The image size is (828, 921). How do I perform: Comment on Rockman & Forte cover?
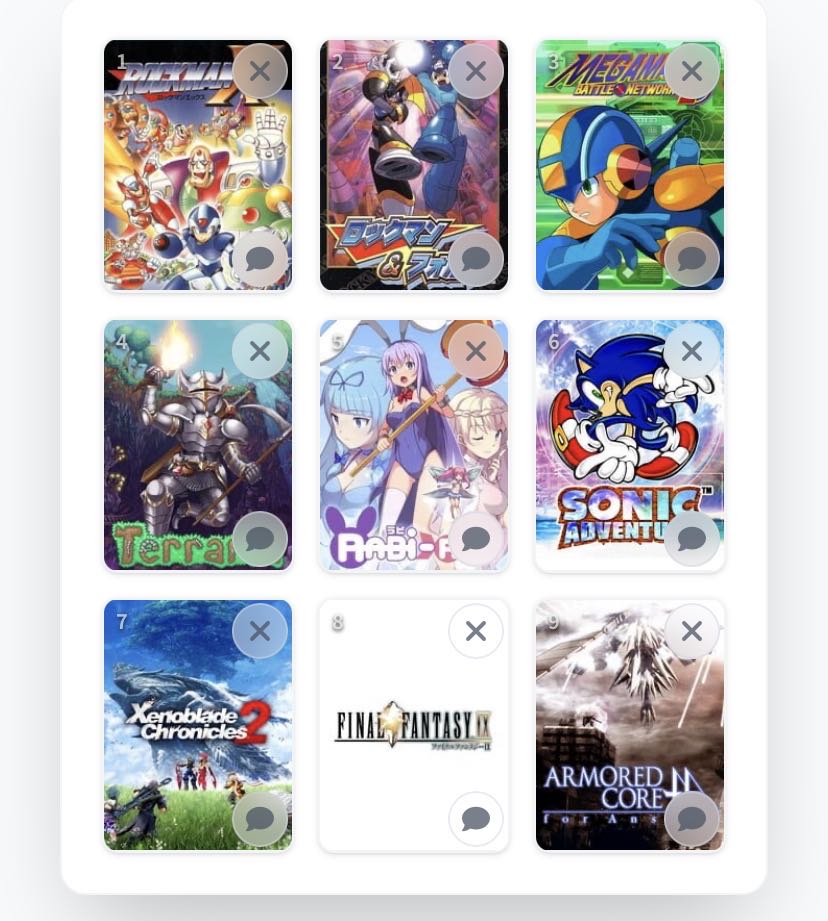coord(476,259)
